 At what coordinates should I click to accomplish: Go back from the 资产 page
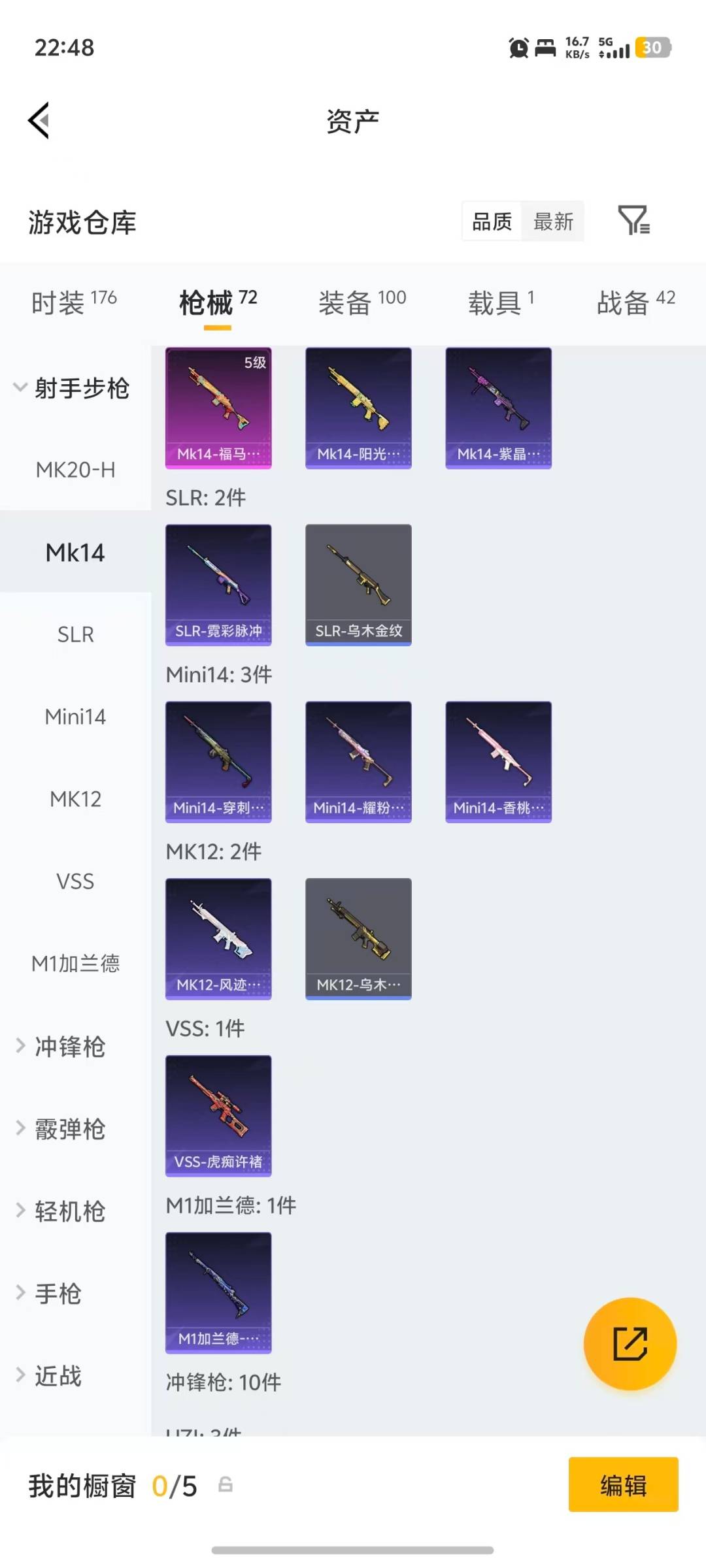click(39, 121)
